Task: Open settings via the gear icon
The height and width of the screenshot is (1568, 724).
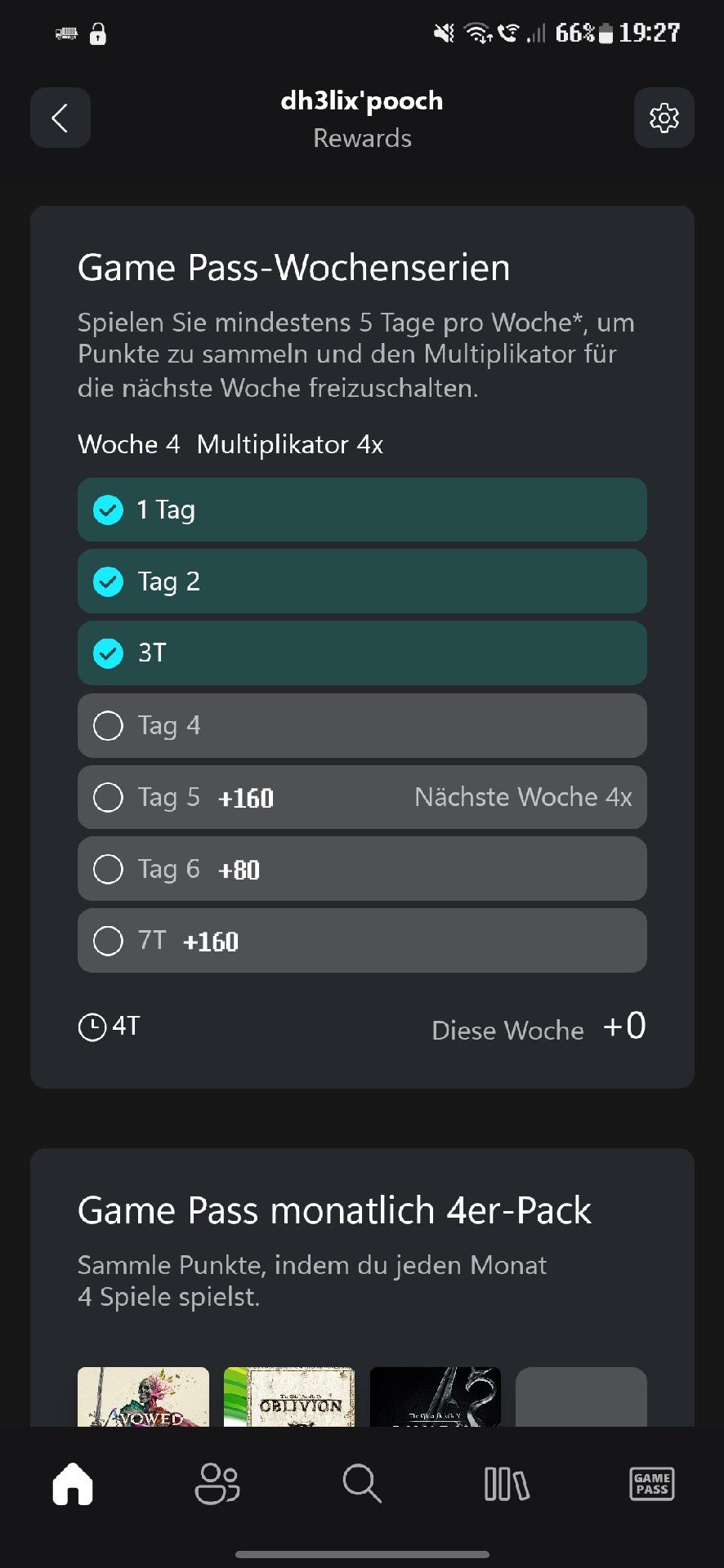Action: click(x=664, y=118)
